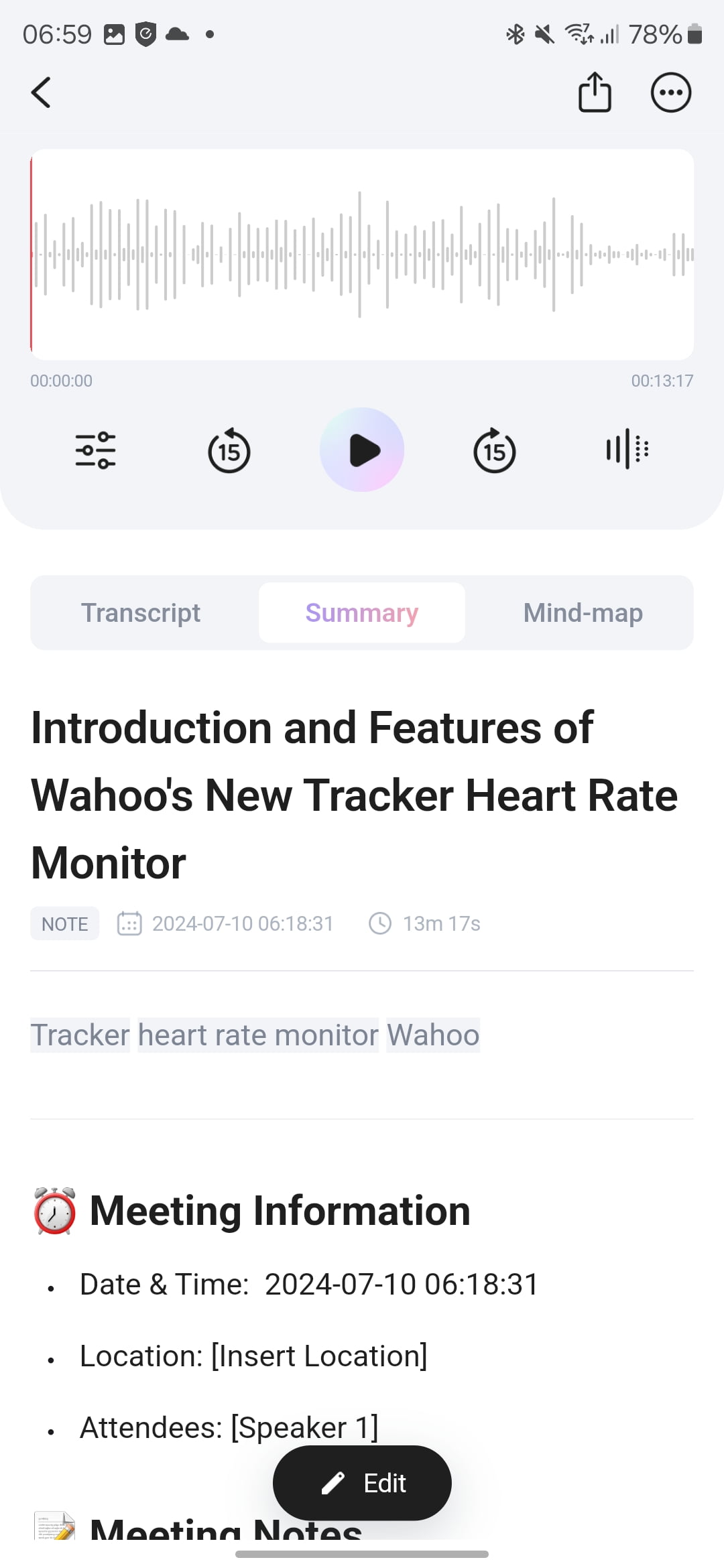
Task: Rewind the audio 15 seconds
Action: coord(229,450)
